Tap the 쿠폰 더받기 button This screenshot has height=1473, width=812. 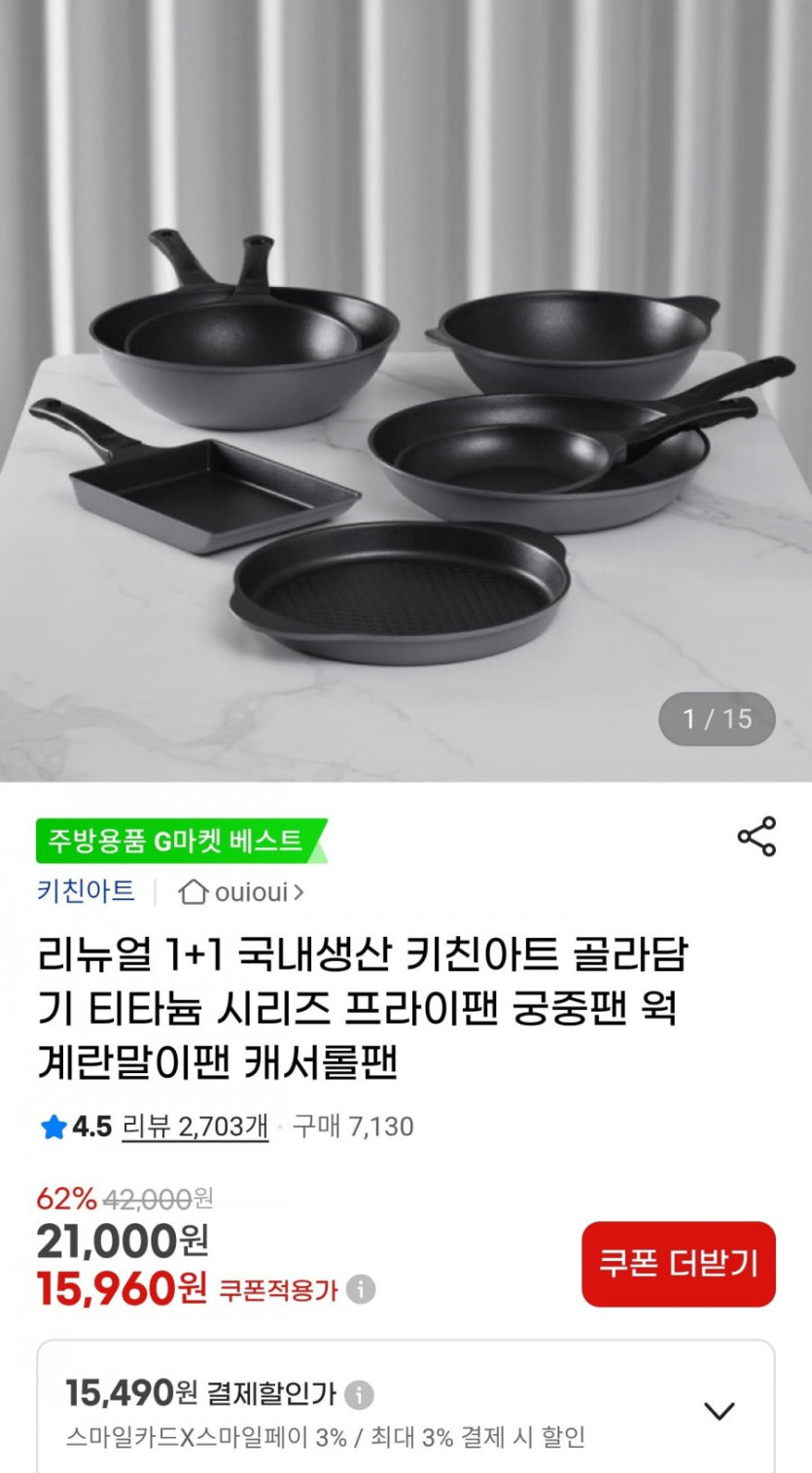[678, 1264]
